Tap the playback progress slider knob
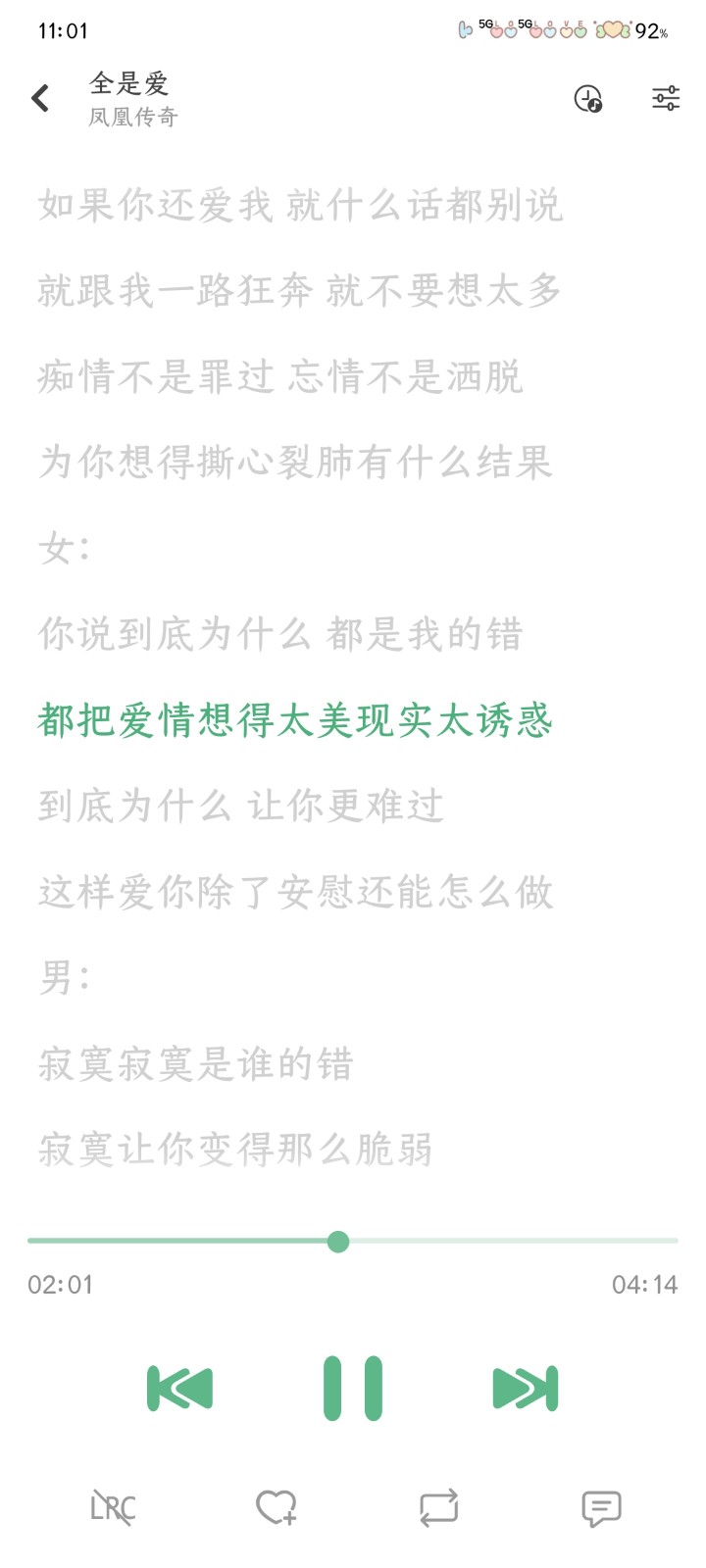 [338, 1242]
